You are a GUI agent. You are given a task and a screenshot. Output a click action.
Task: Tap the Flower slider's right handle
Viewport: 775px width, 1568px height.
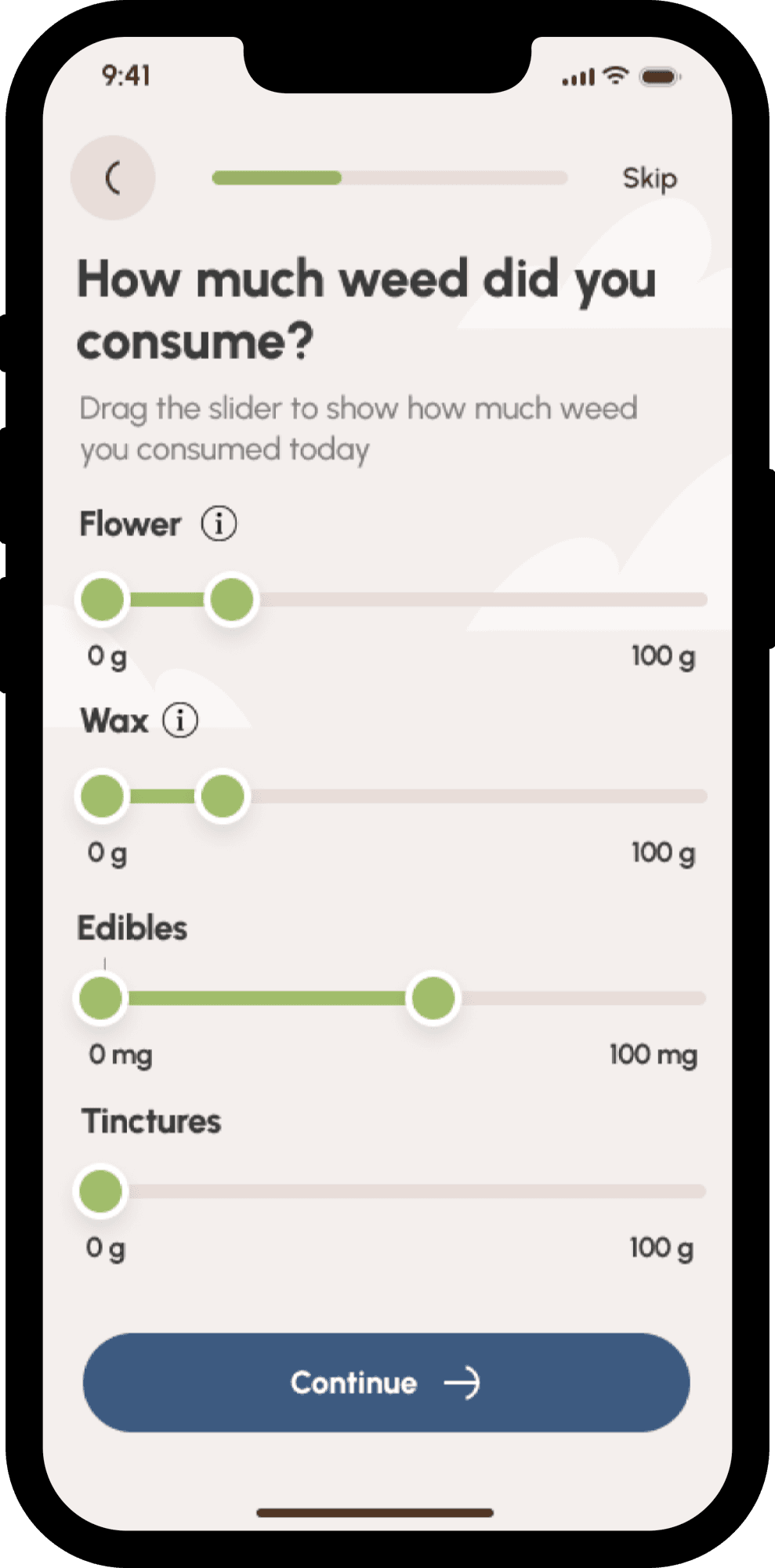coord(232,600)
